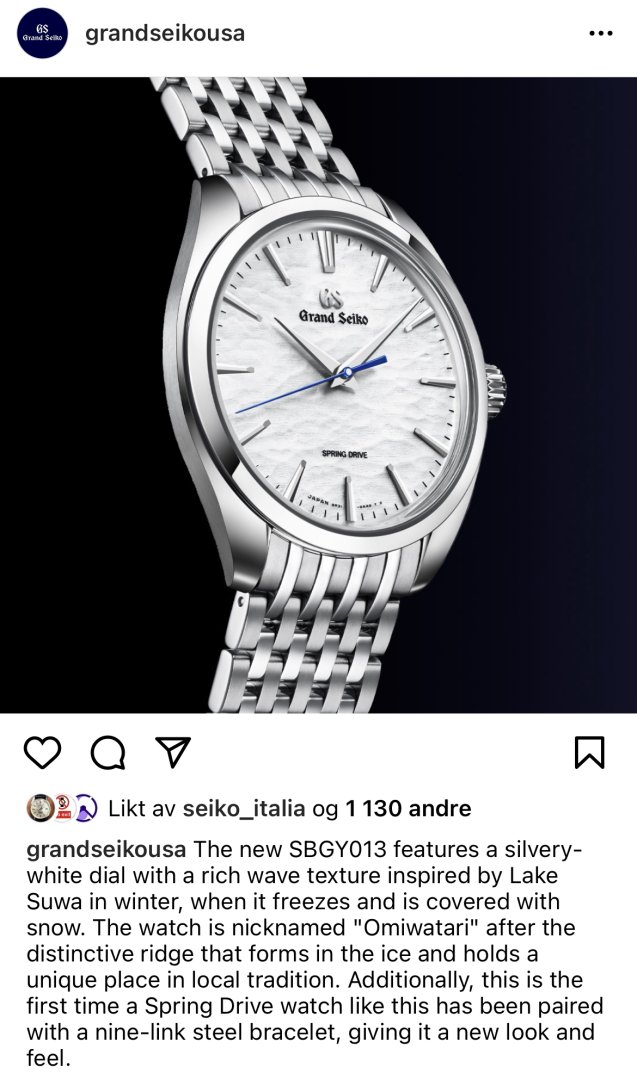View the list of 1 130 andre likes
This screenshot has width=637, height=1080.
tap(408, 808)
